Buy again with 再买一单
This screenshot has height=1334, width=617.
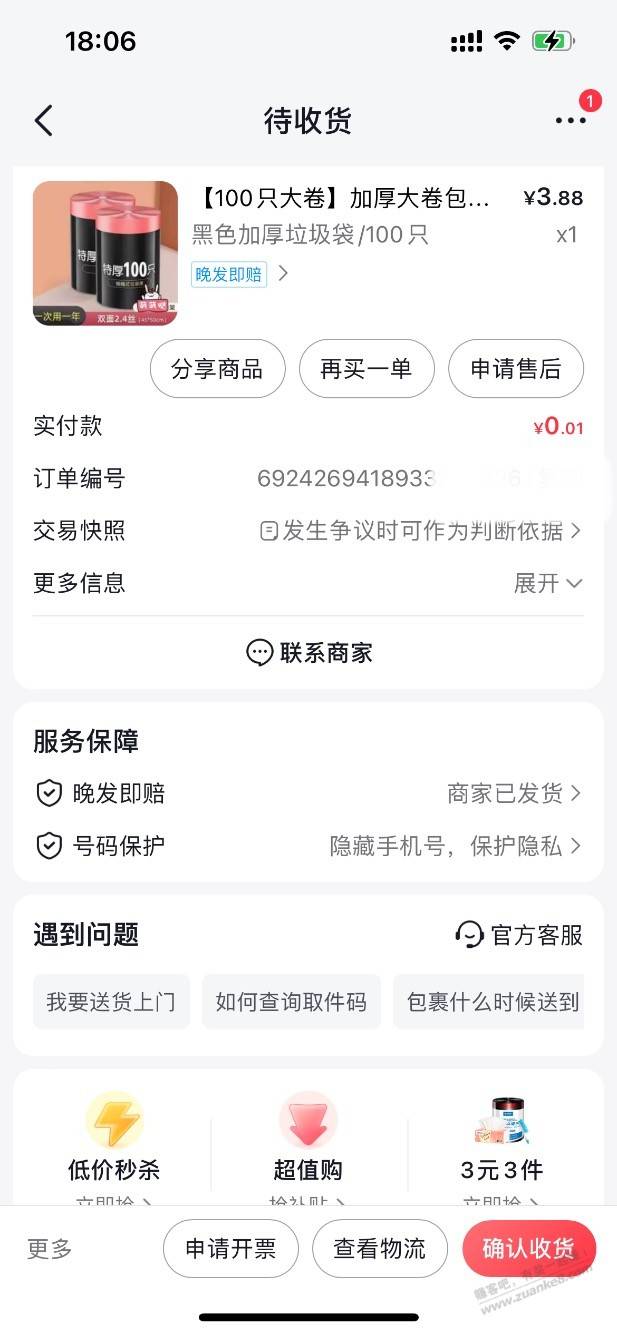pyautogui.click(x=366, y=369)
